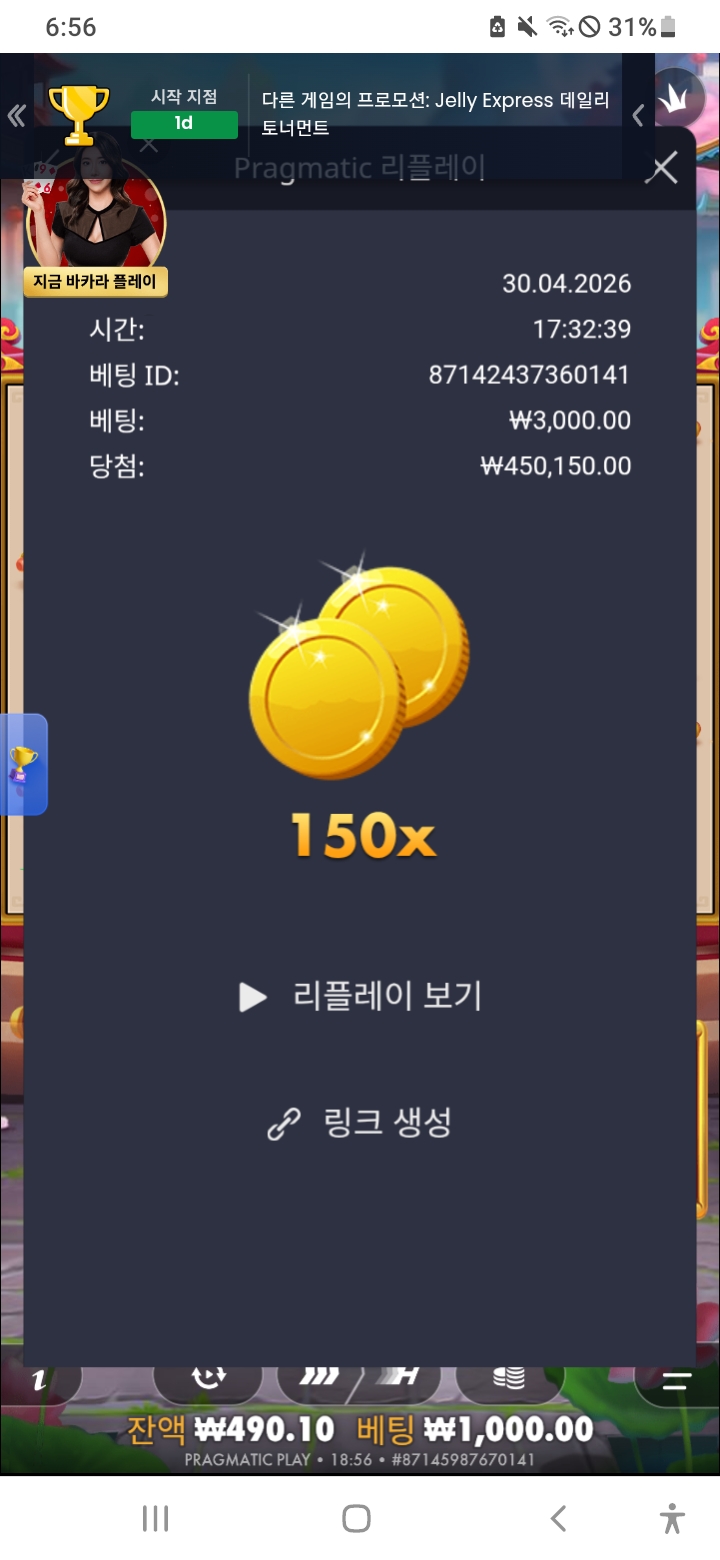The image size is (720, 1560).
Task: Go to the phone's home screen
Action: coord(356,1518)
